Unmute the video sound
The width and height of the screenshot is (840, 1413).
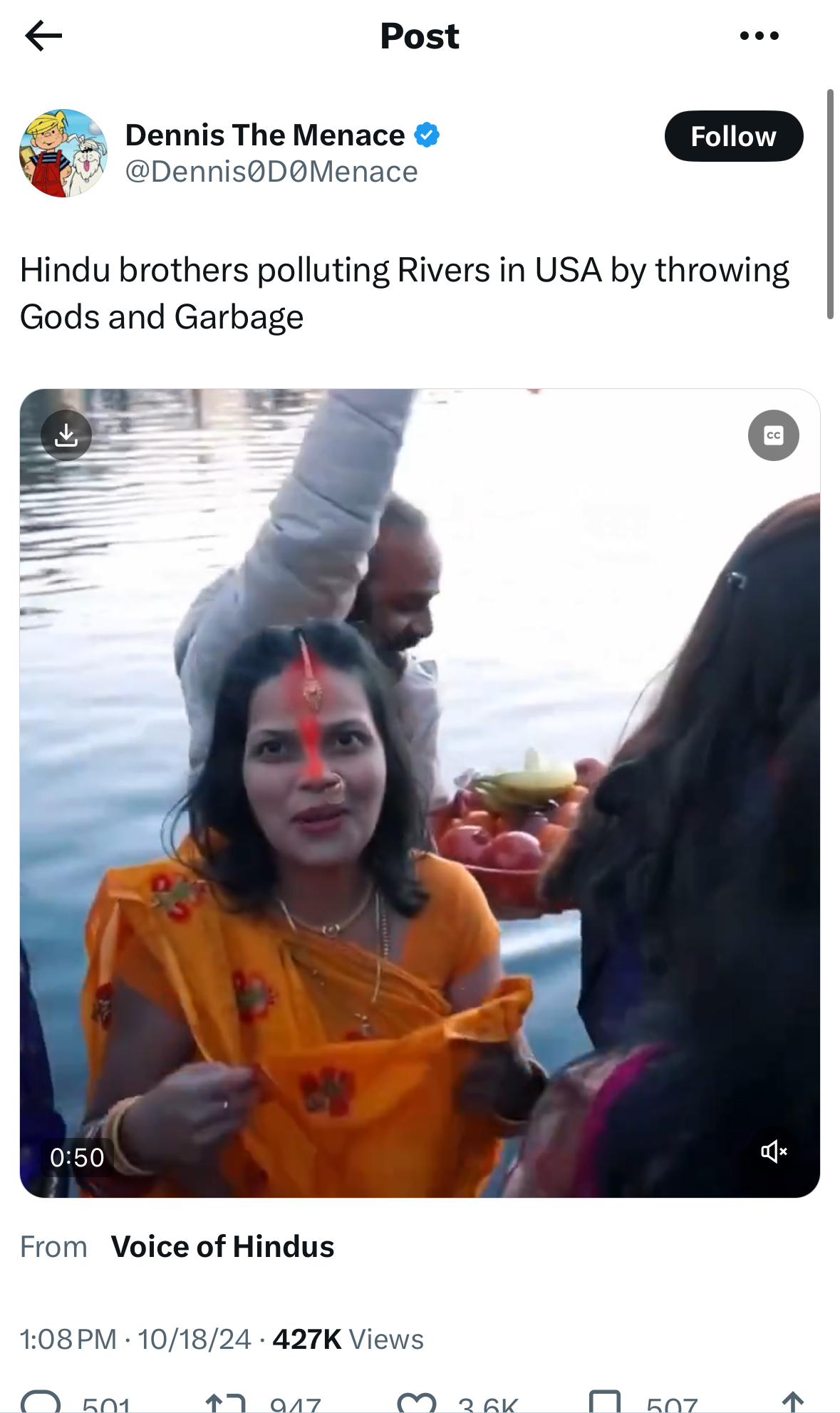pyautogui.click(x=774, y=1151)
